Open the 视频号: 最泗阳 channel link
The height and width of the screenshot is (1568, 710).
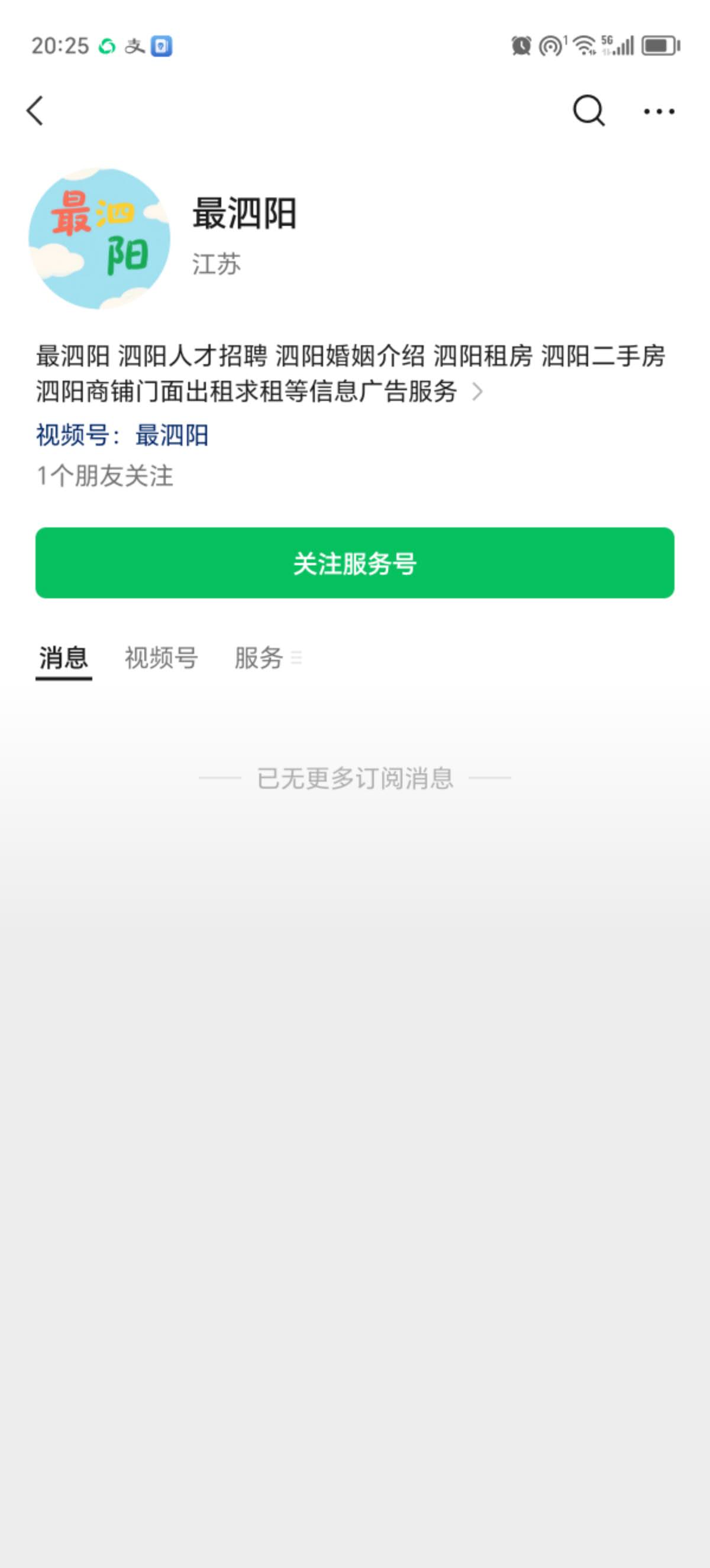coord(122,435)
